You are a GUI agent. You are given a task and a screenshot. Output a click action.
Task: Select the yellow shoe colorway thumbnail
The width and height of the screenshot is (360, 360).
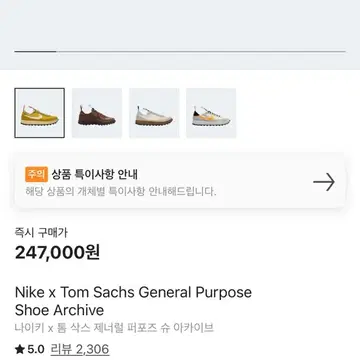(39, 113)
